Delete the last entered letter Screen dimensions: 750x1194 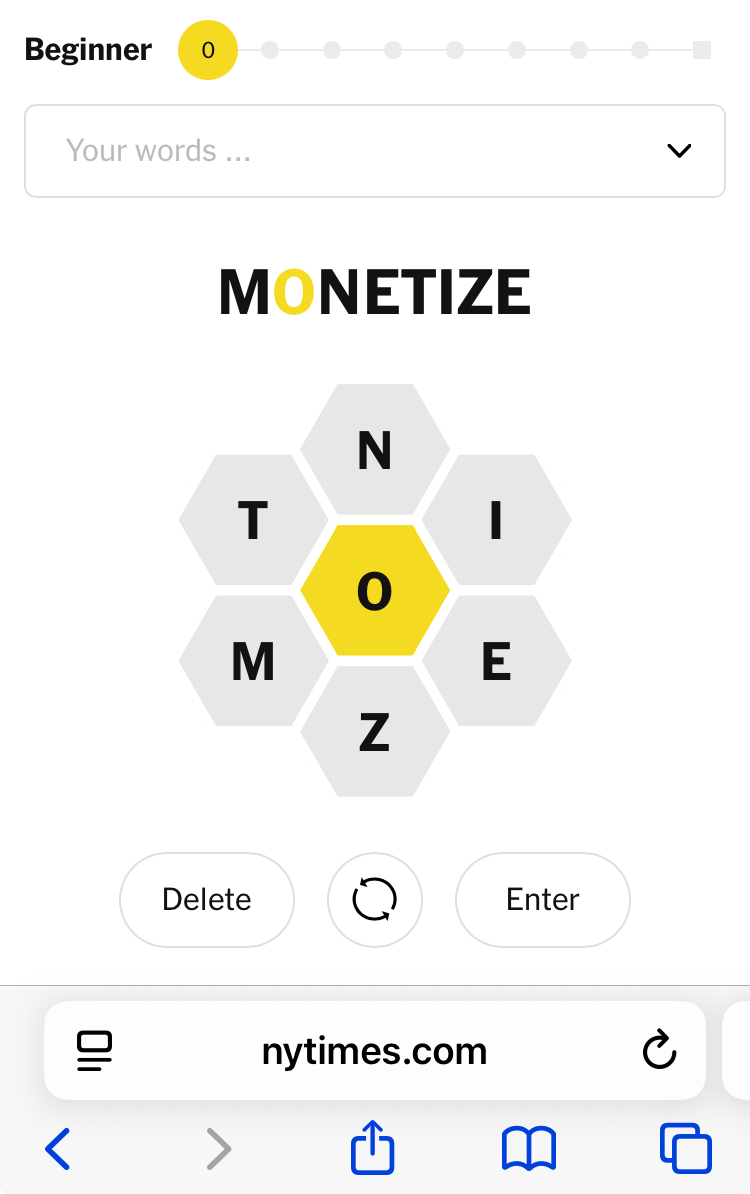[207, 899]
